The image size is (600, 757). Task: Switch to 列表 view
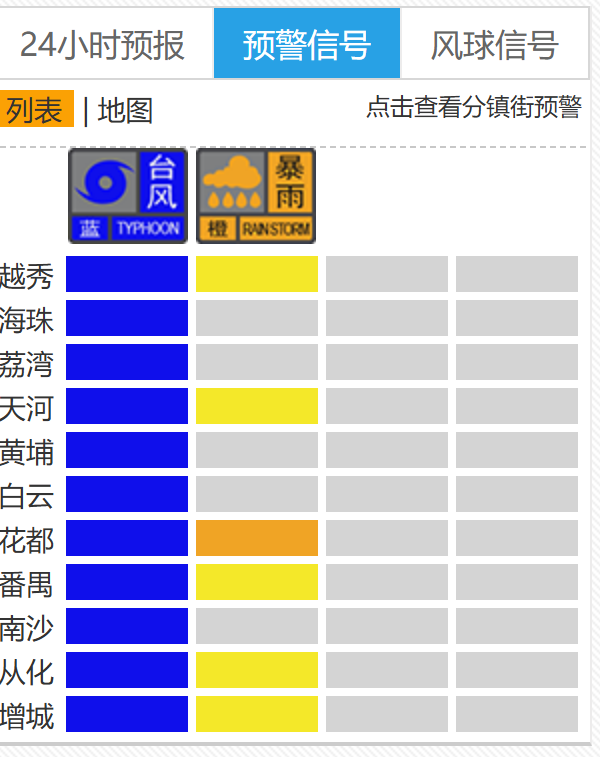(x=36, y=110)
